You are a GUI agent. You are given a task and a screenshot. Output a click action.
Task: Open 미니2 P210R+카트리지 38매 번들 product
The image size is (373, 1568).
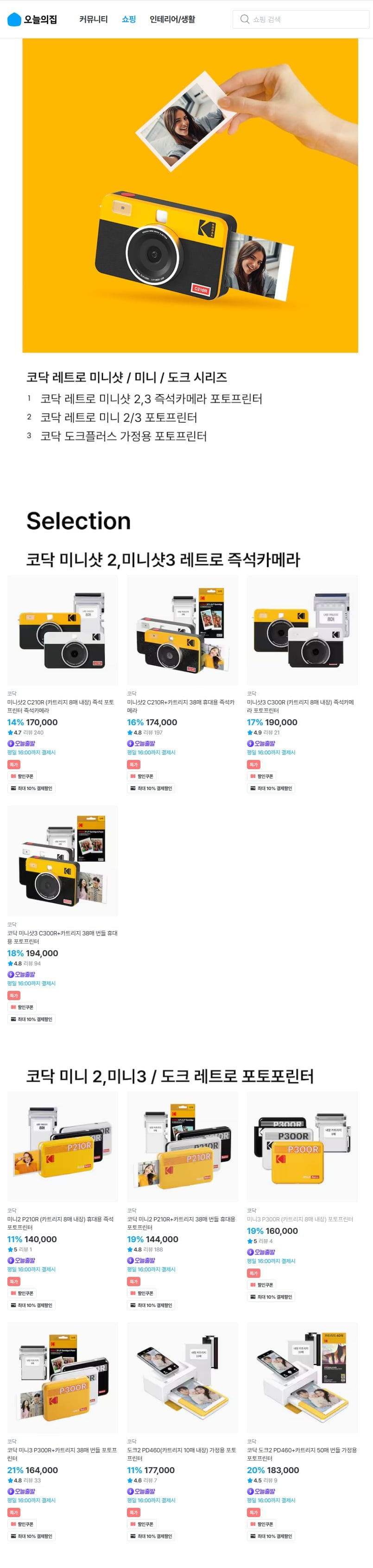(182, 1147)
